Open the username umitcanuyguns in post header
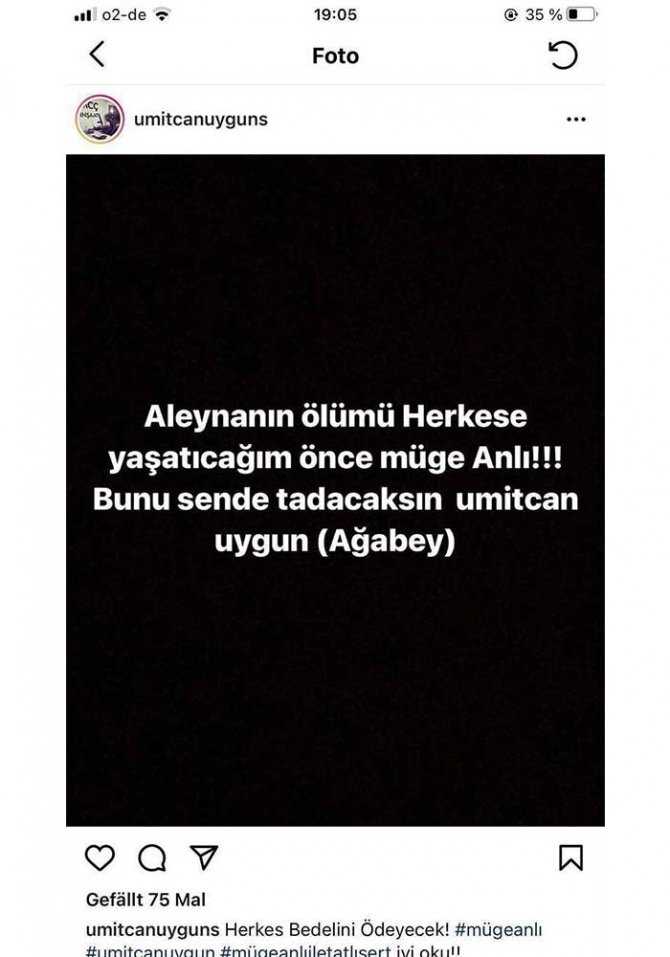The width and height of the screenshot is (670, 957). (x=206, y=119)
